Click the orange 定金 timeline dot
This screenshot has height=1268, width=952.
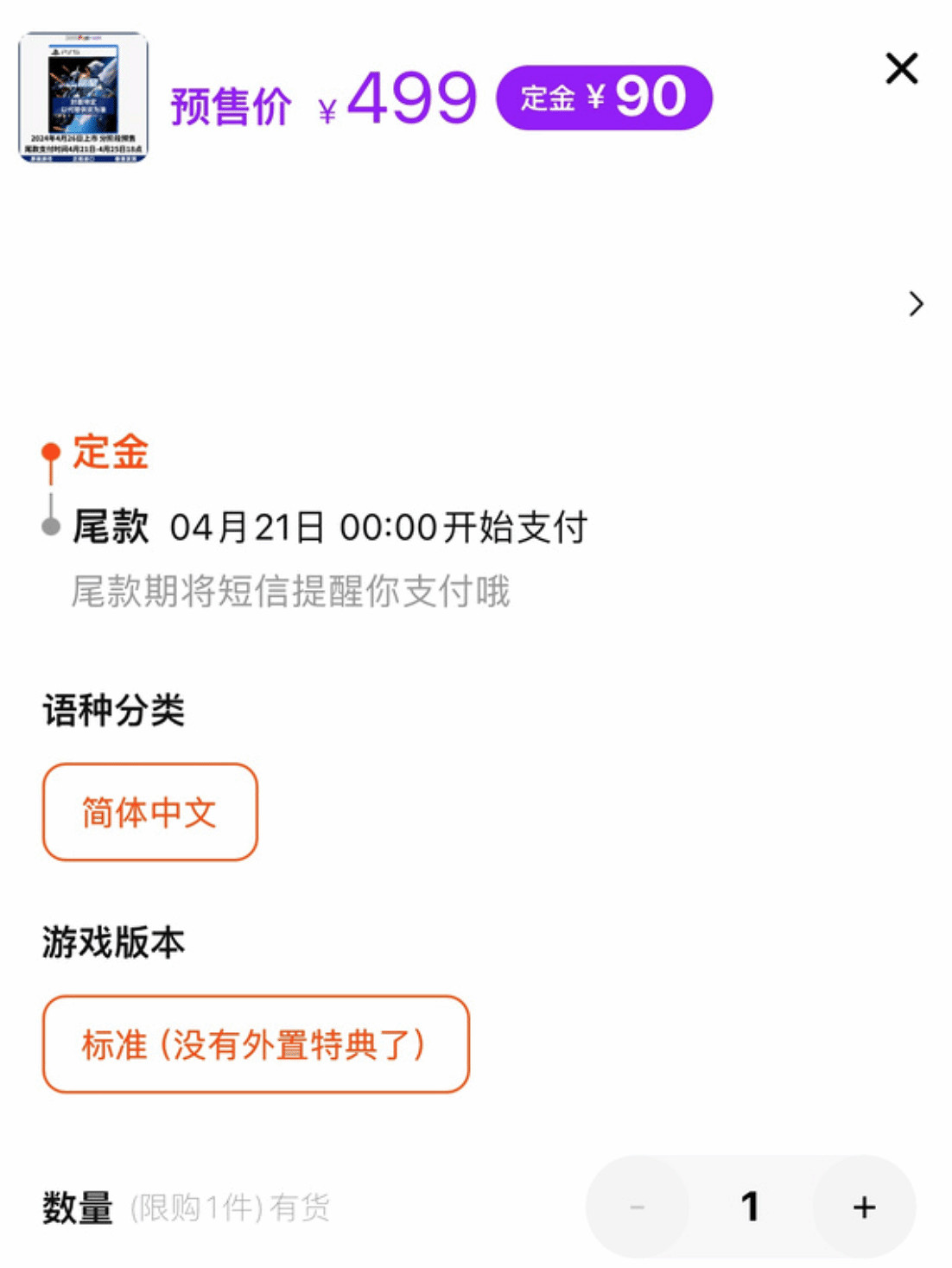[49, 450]
